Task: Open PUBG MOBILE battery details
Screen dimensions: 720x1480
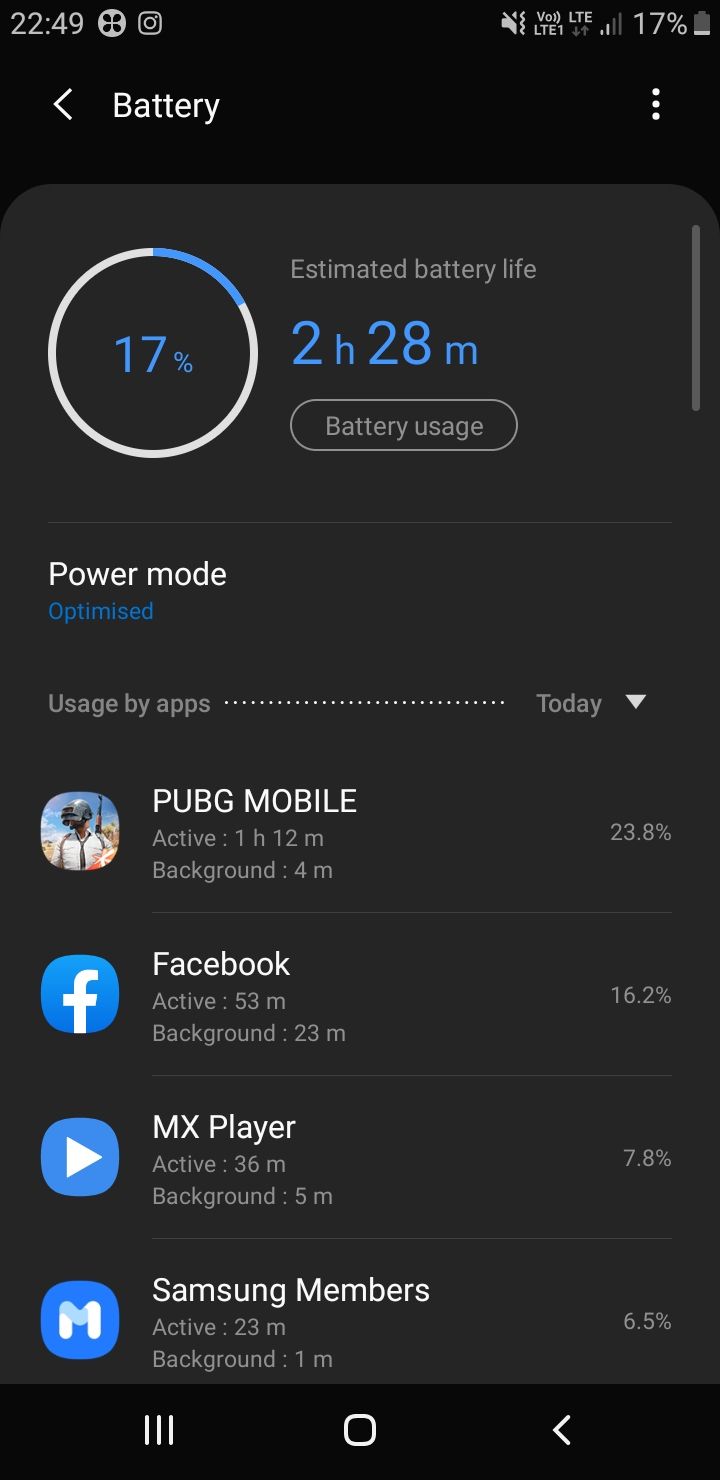Action: (360, 833)
